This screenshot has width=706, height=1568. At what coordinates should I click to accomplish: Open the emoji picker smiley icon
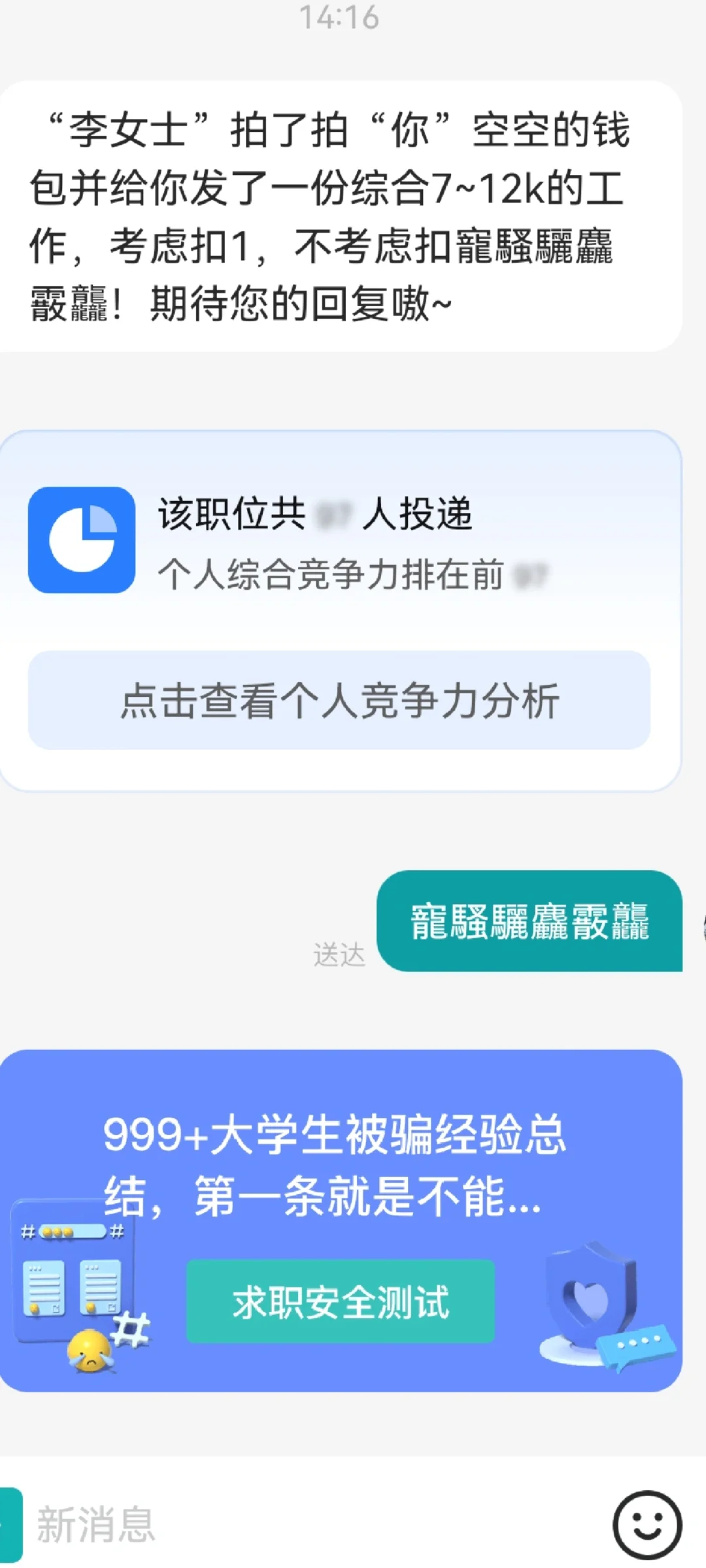point(647,1524)
